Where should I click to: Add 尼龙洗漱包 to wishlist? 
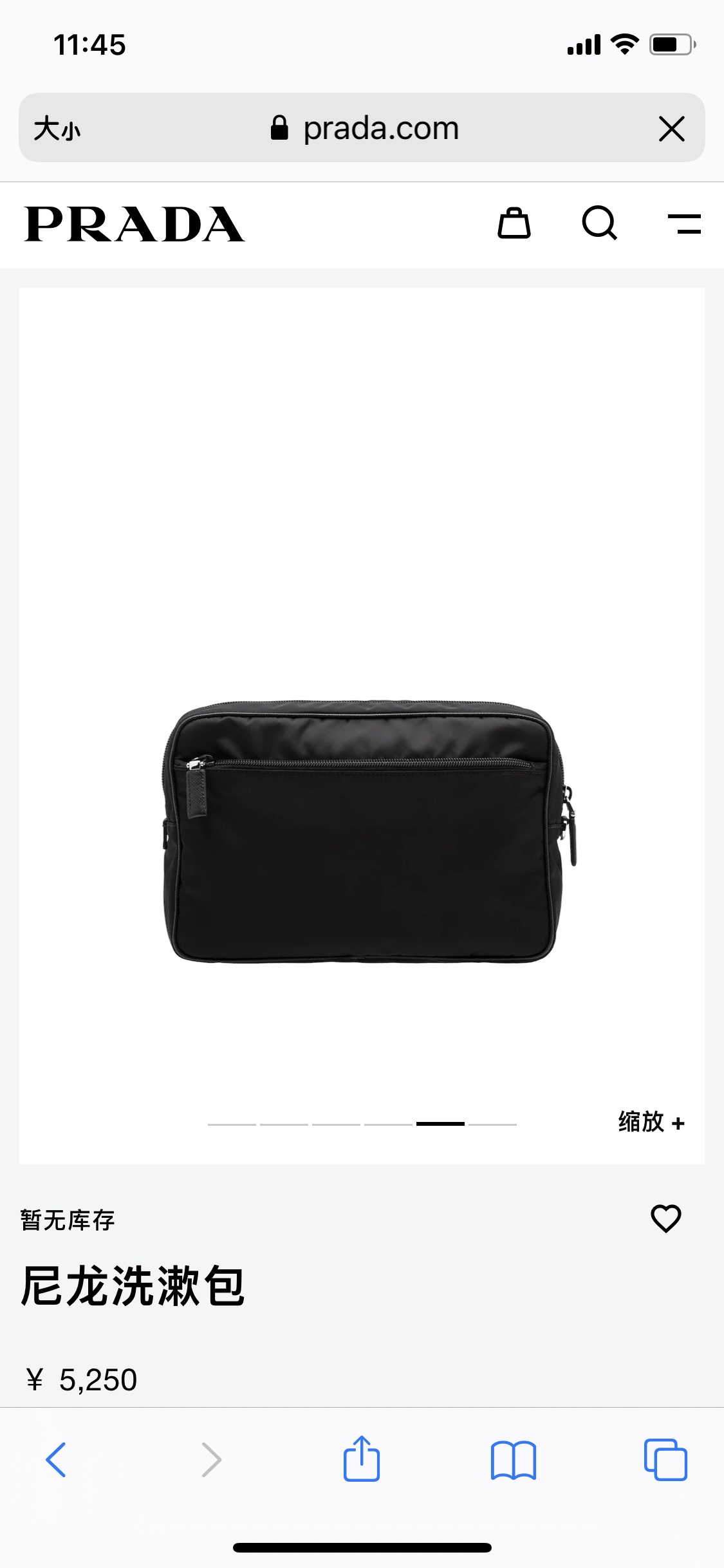[665, 1218]
